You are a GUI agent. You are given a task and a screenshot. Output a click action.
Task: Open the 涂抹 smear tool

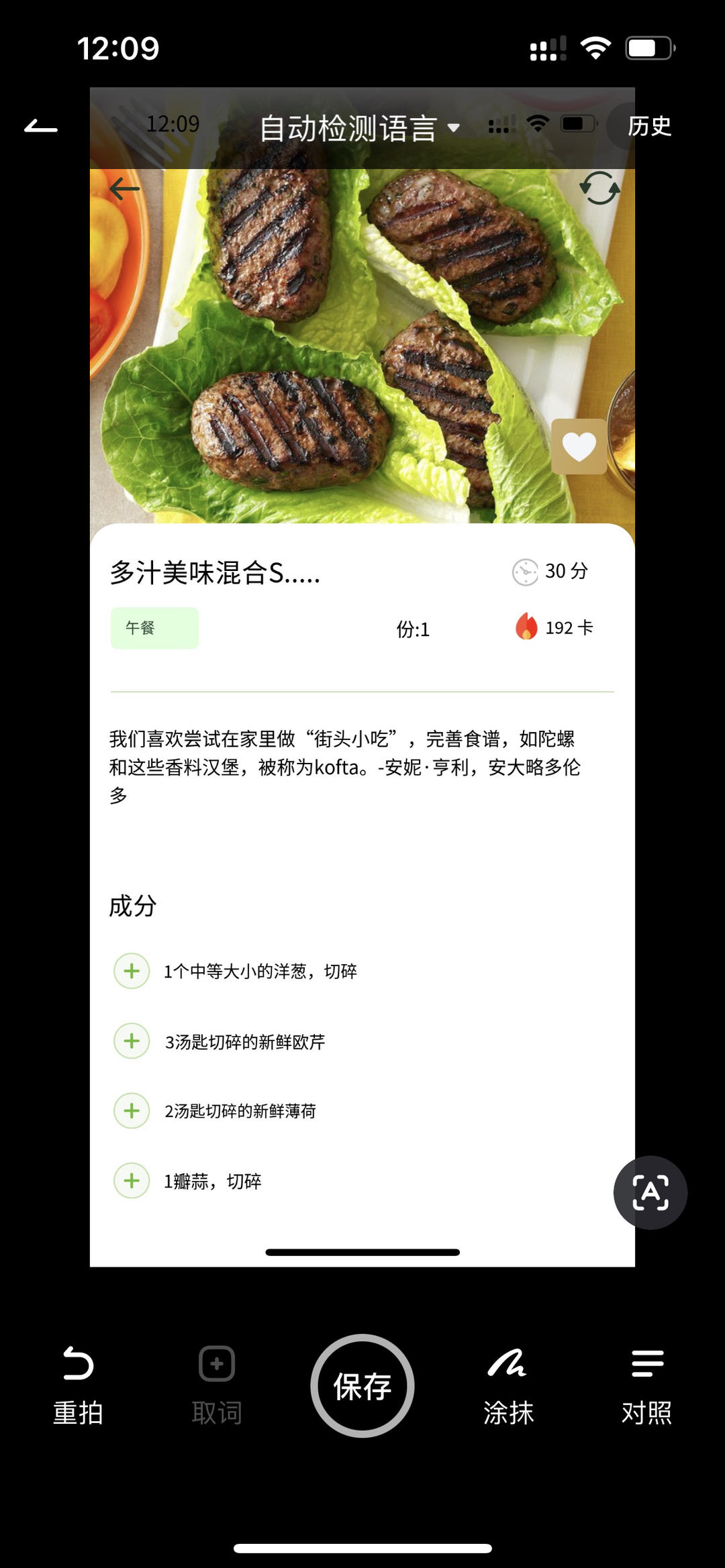[x=508, y=1385]
